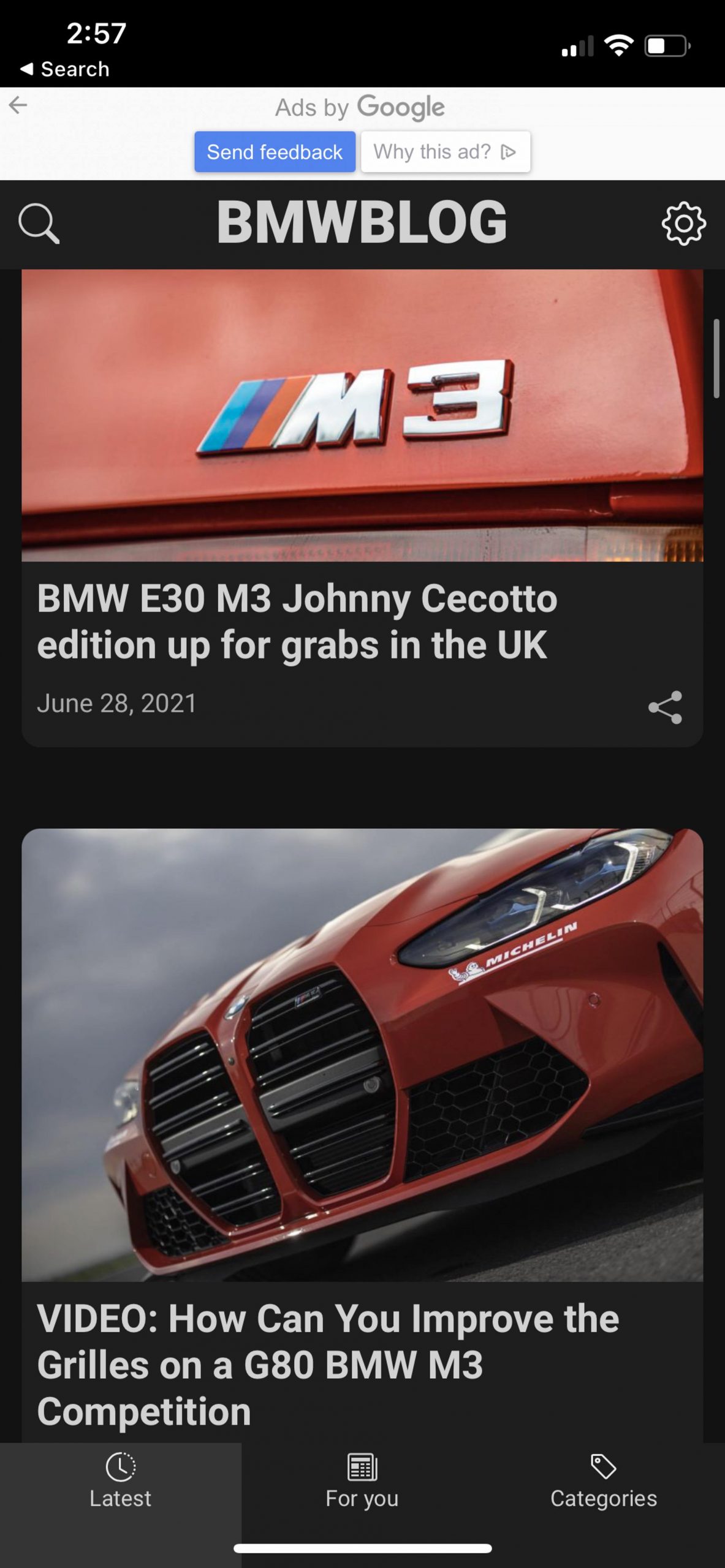The width and height of the screenshot is (725, 1568).
Task: Open the settings gear
Action: pyautogui.click(x=683, y=224)
